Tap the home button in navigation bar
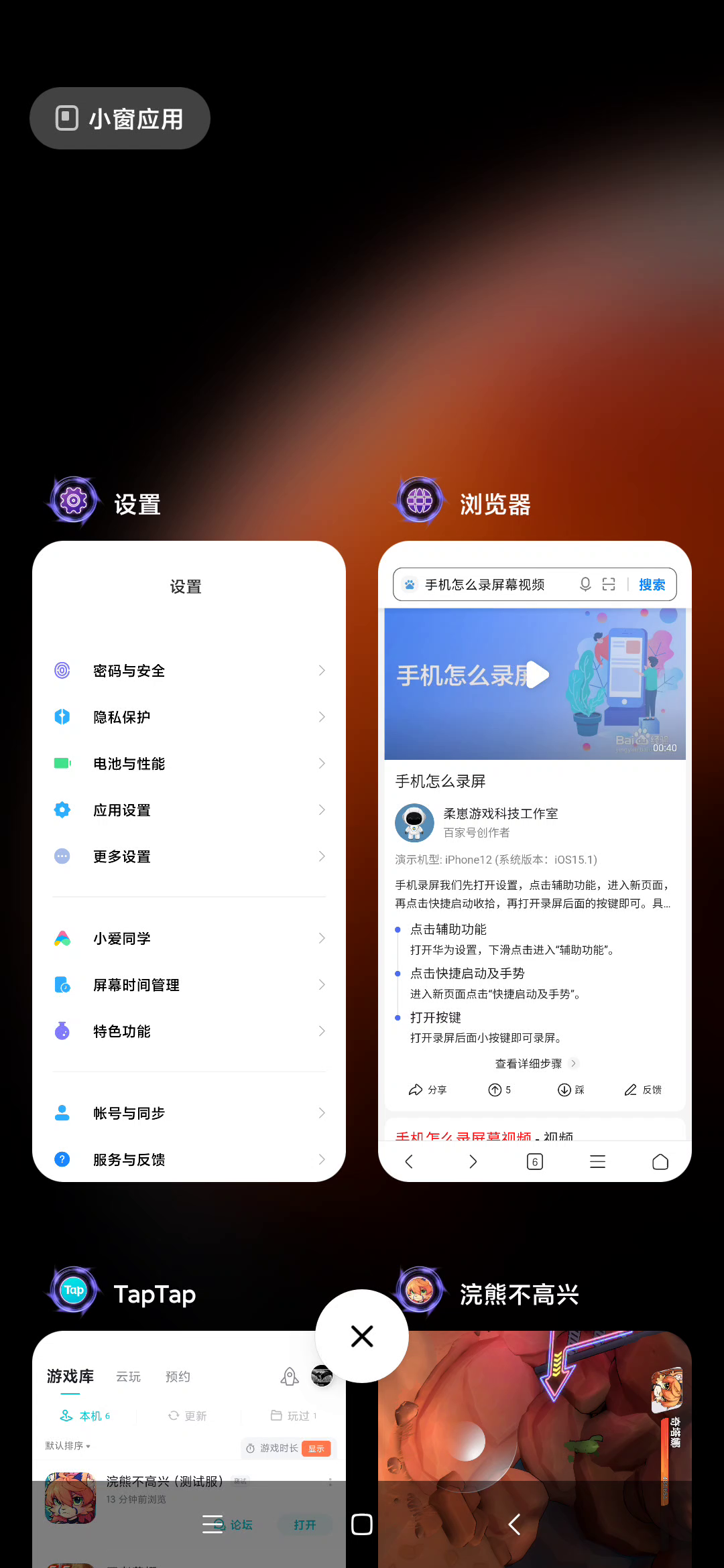Image resolution: width=724 pixels, height=1568 pixels. coord(362,1524)
